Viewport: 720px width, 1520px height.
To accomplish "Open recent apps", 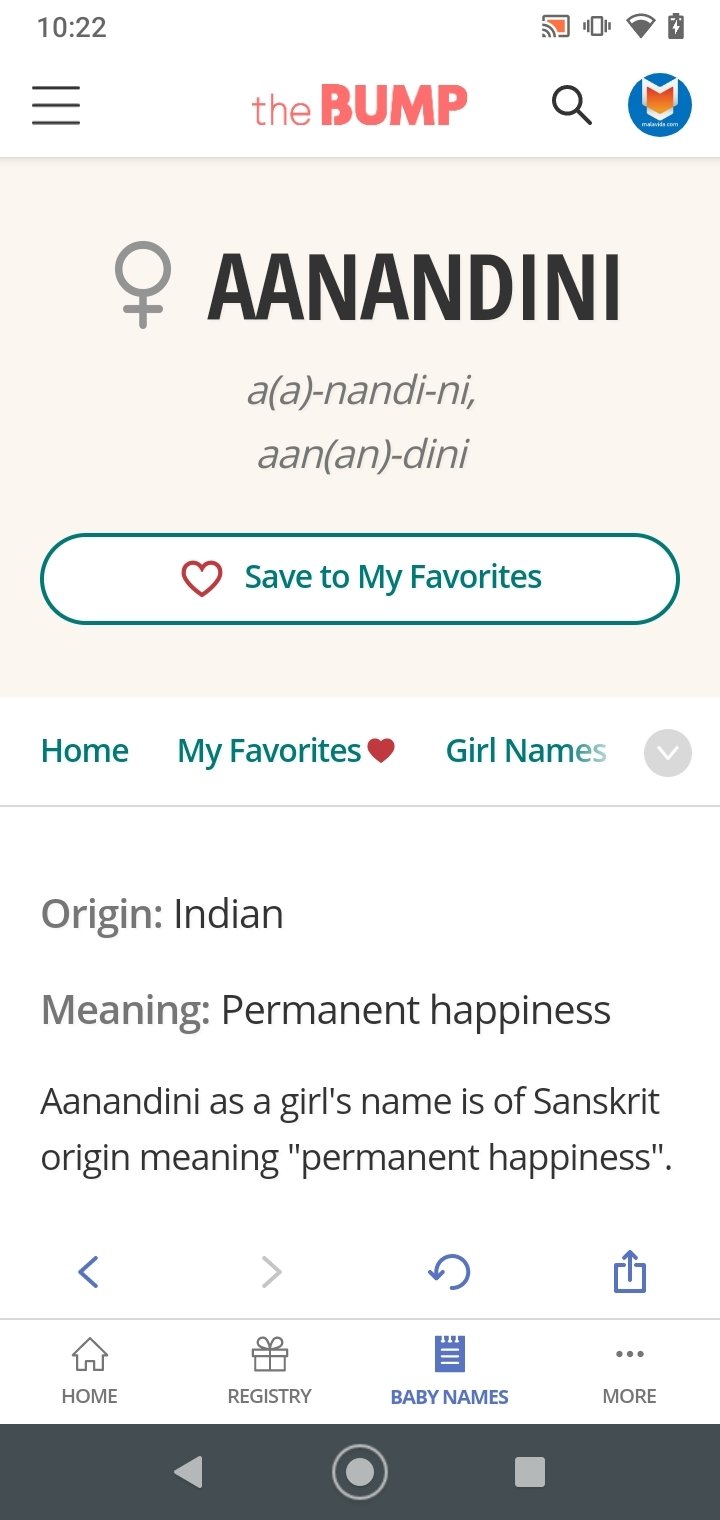I will point(530,1472).
